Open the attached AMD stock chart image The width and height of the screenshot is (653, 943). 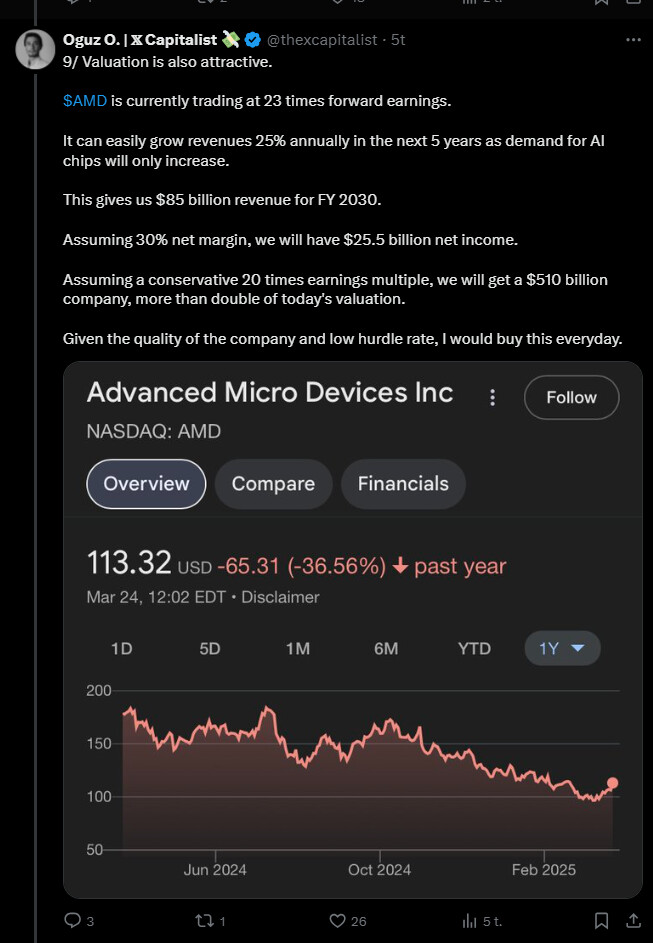(352, 630)
